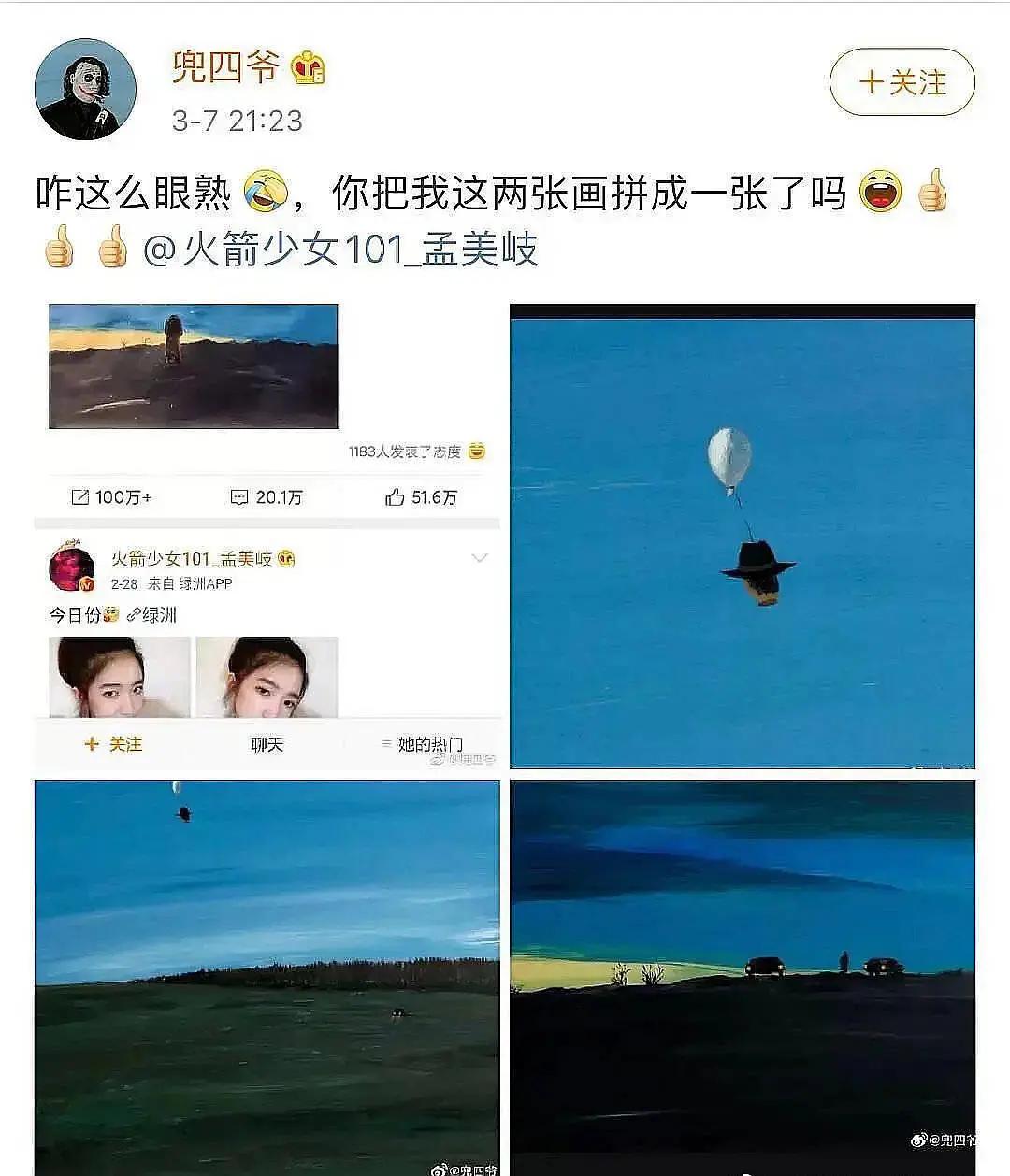1010x1176 pixels.
Task: Click the repost icon showing 100万+
Action: click(82, 498)
